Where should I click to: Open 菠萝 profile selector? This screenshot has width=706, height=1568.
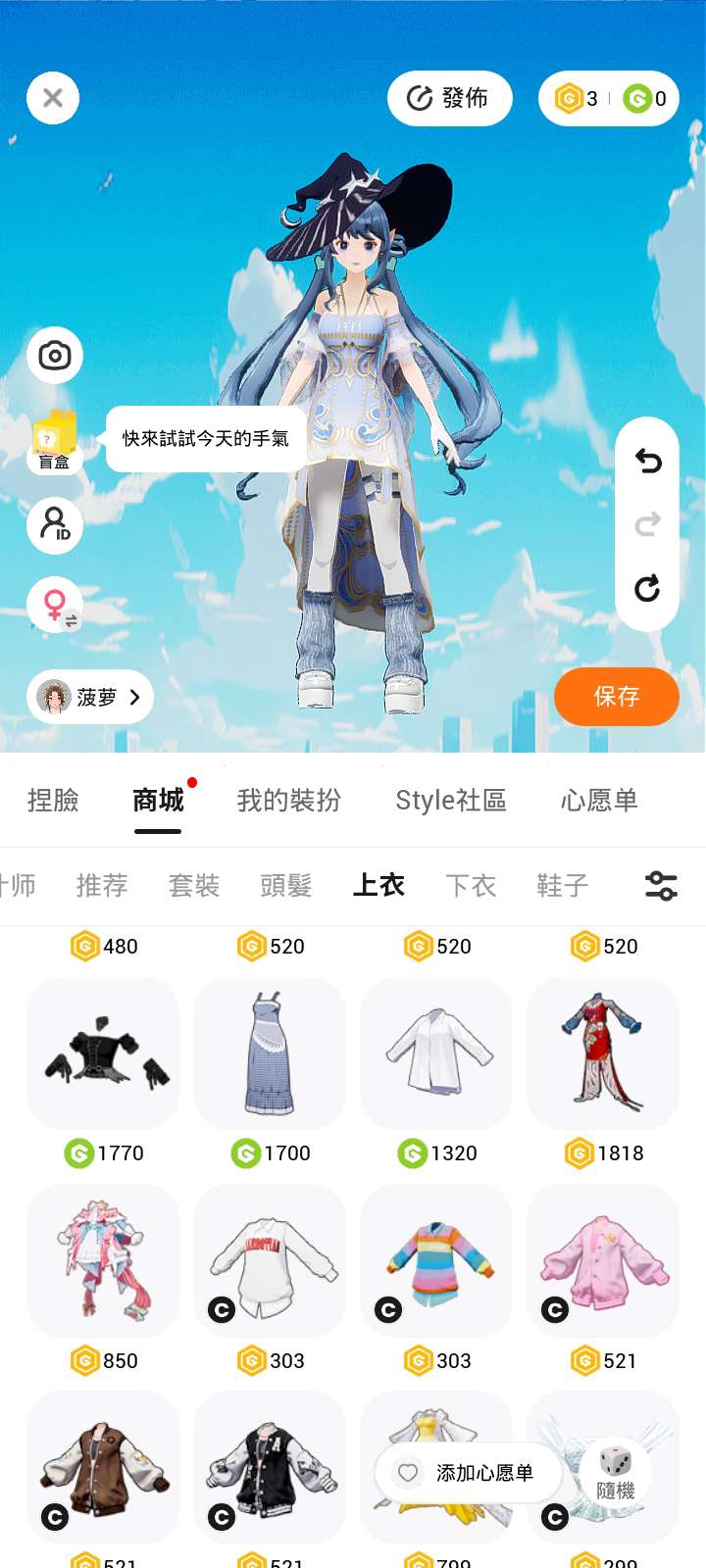90,697
